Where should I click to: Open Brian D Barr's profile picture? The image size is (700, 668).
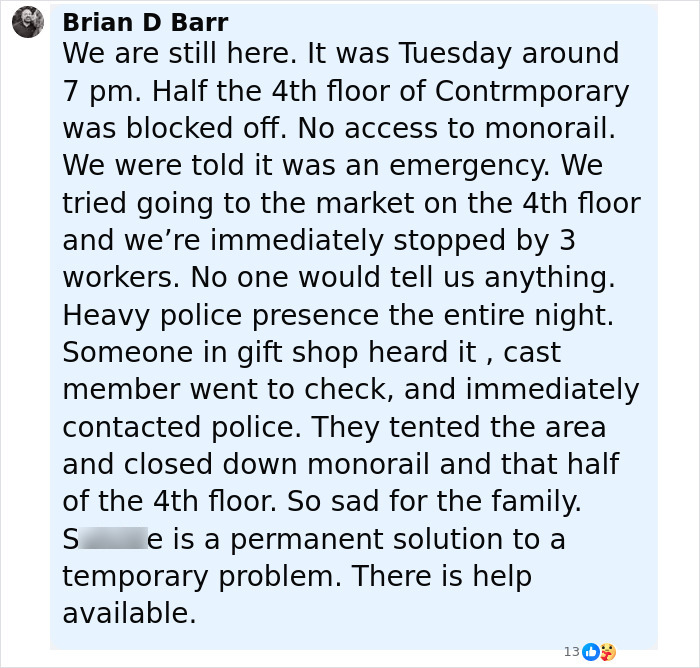point(28,22)
